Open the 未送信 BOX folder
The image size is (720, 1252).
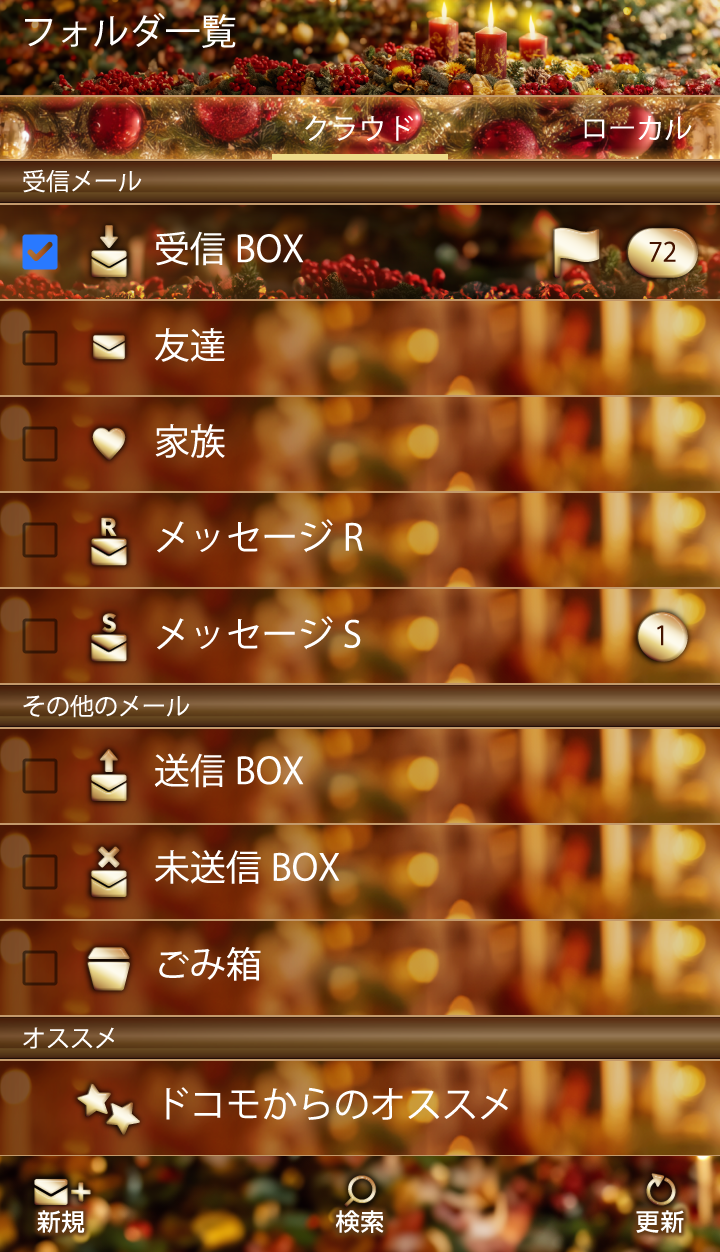(247, 868)
